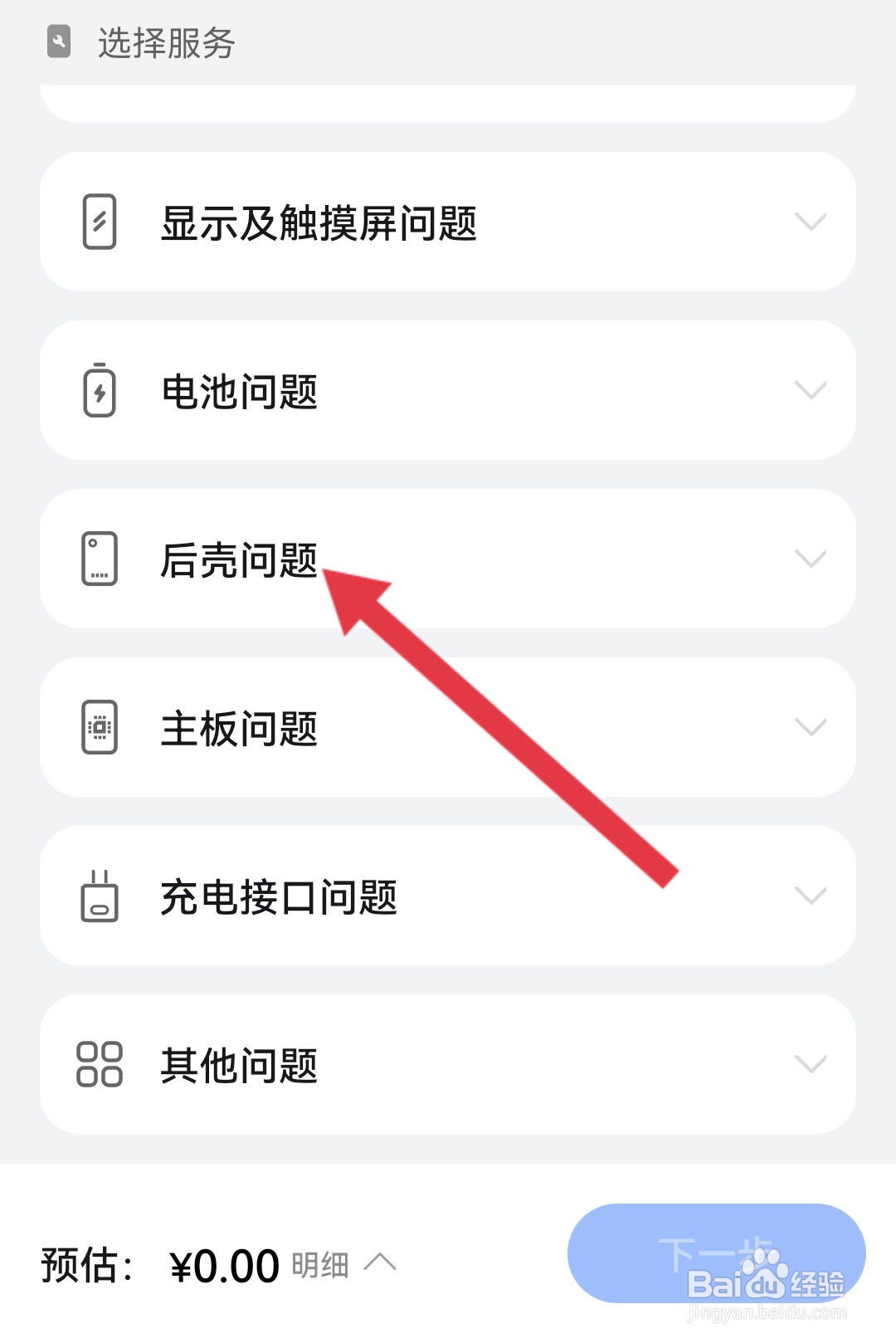Screen dimensions: 896x1343
Task: Click the battery problem icon
Action: click(100, 390)
